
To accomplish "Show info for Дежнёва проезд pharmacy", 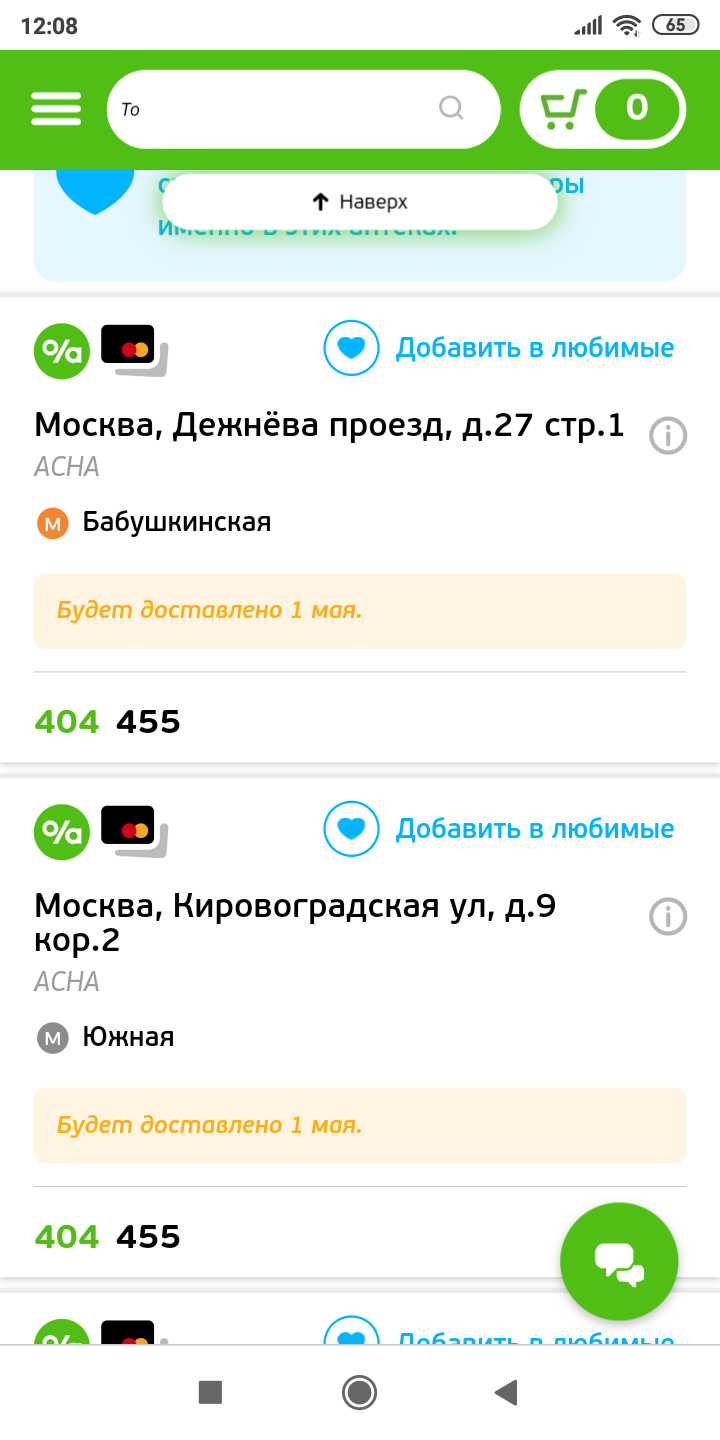I will 668,436.
